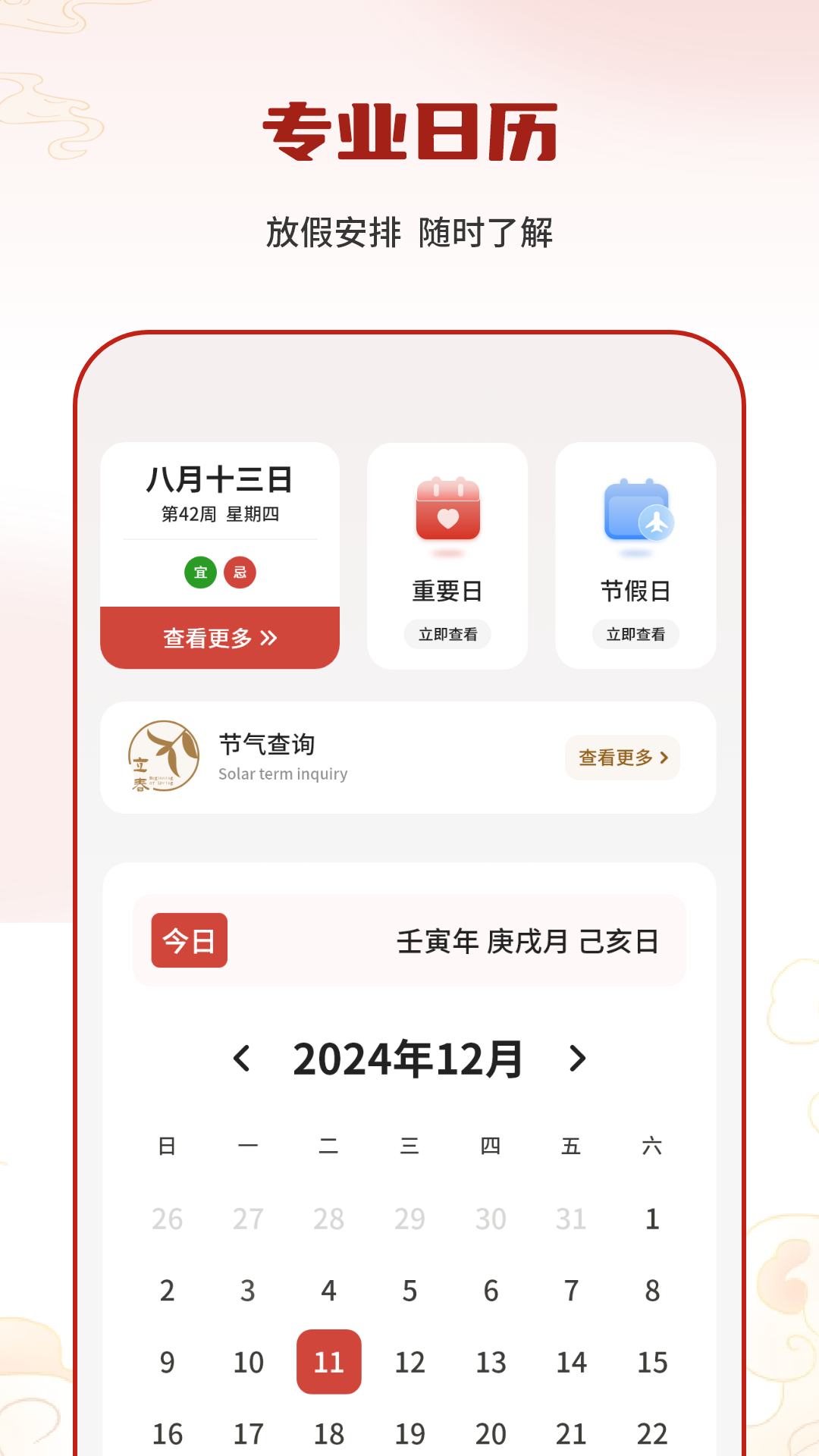Select the 壬寅年 庚戌月 己亥日 banner
819x1456 pixels.
point(529,940)
